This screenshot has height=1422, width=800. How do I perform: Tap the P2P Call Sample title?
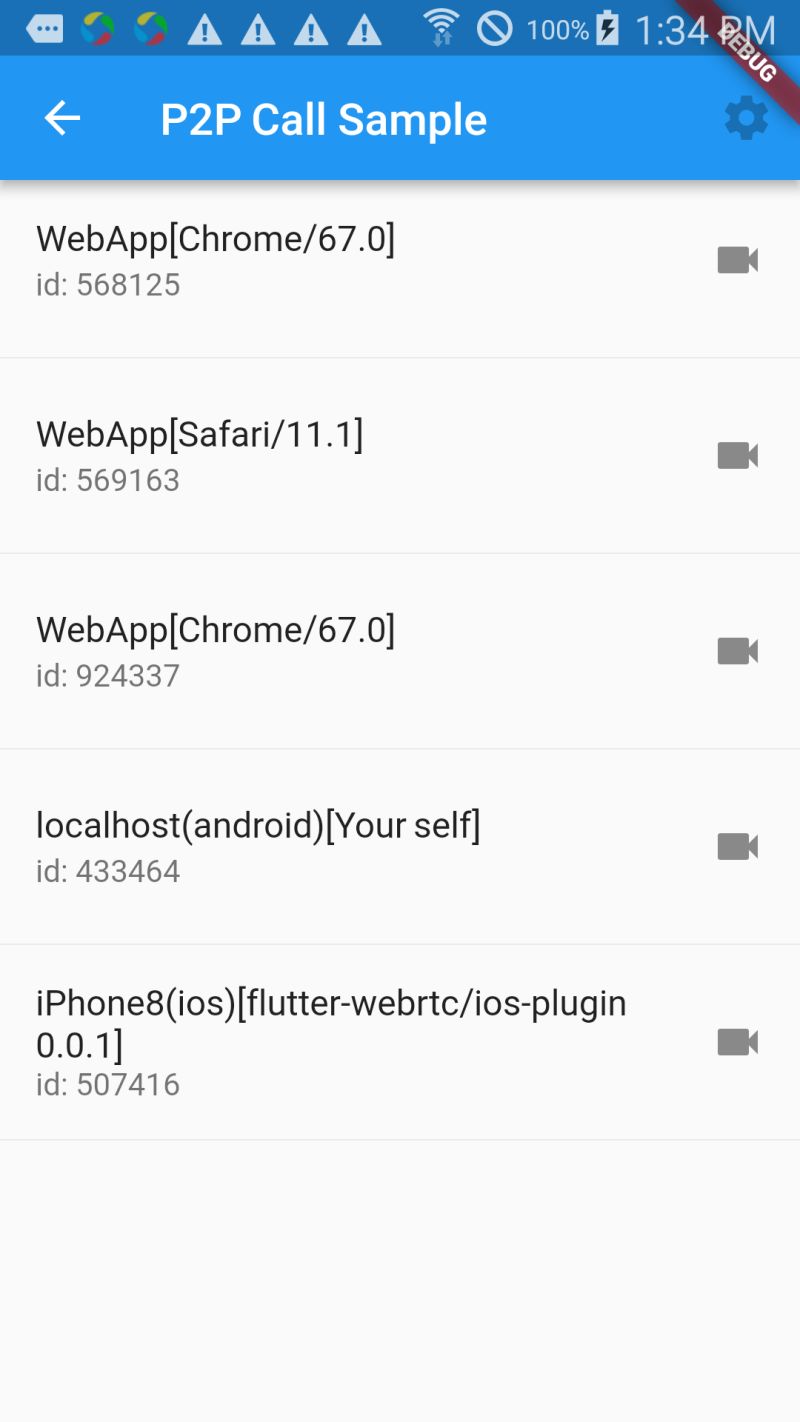324,118
